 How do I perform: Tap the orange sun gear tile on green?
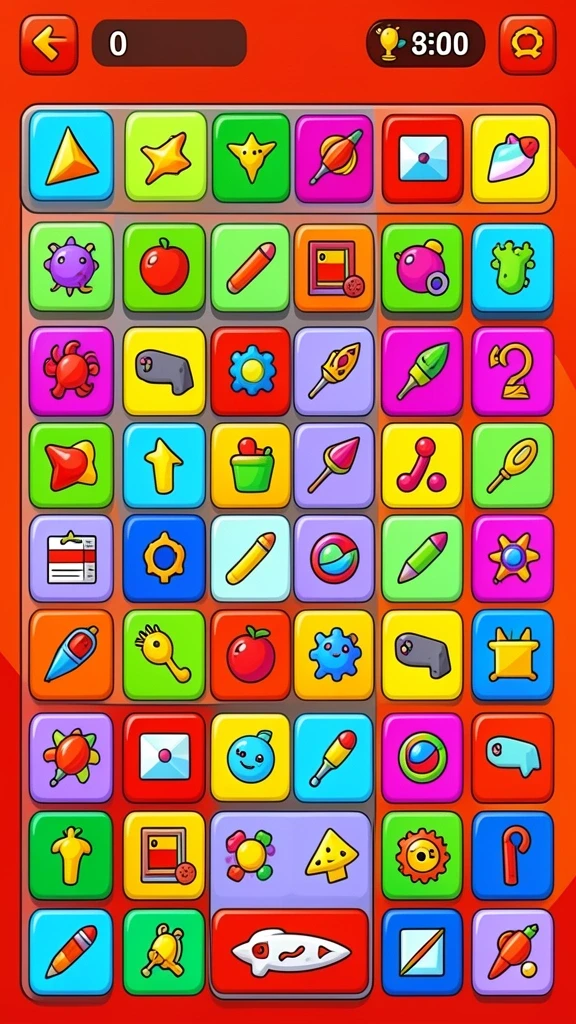point(422,856)
